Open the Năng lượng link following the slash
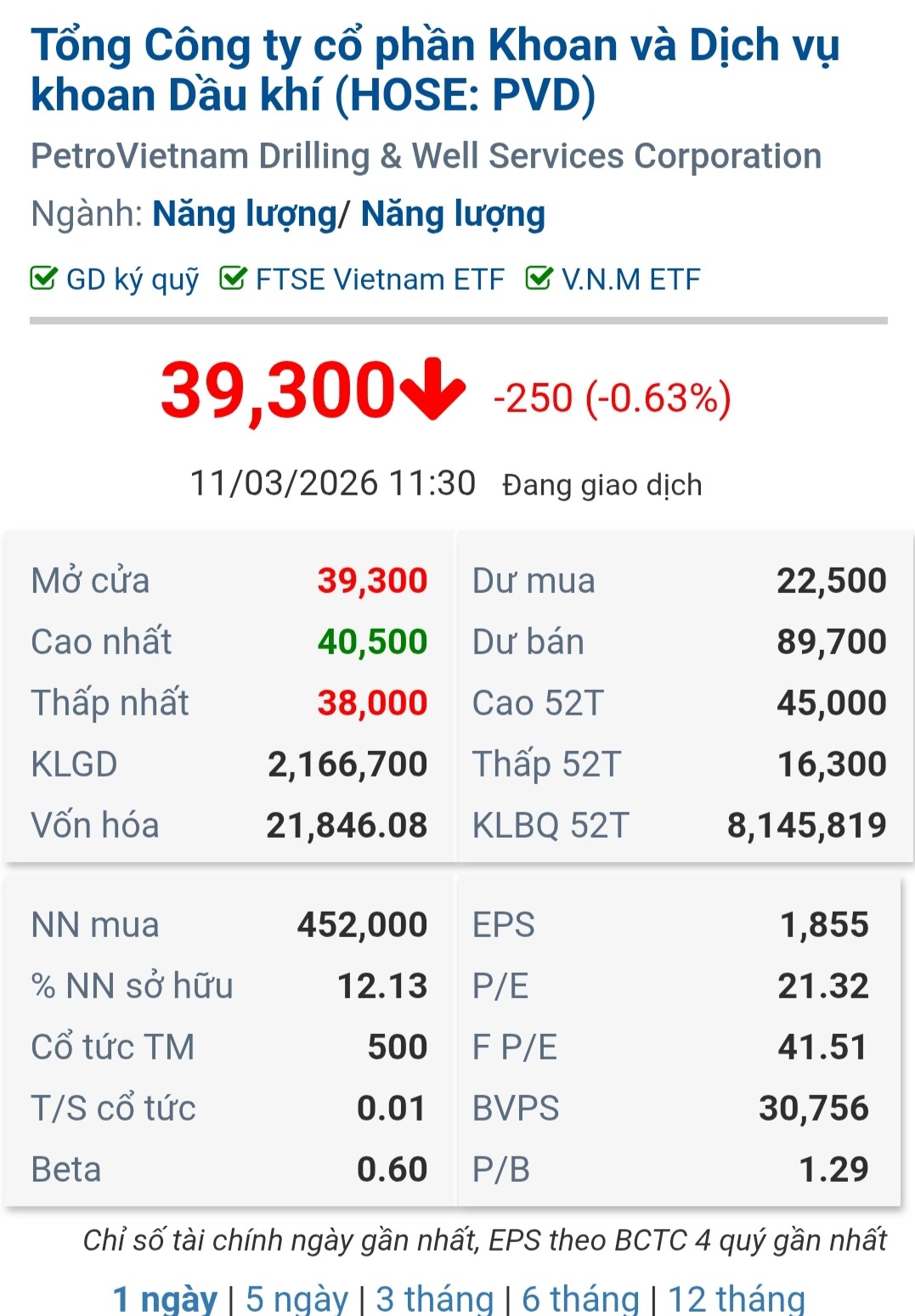Image resolution: width=915 pixels, height=1316 pixels. [453, 214]
